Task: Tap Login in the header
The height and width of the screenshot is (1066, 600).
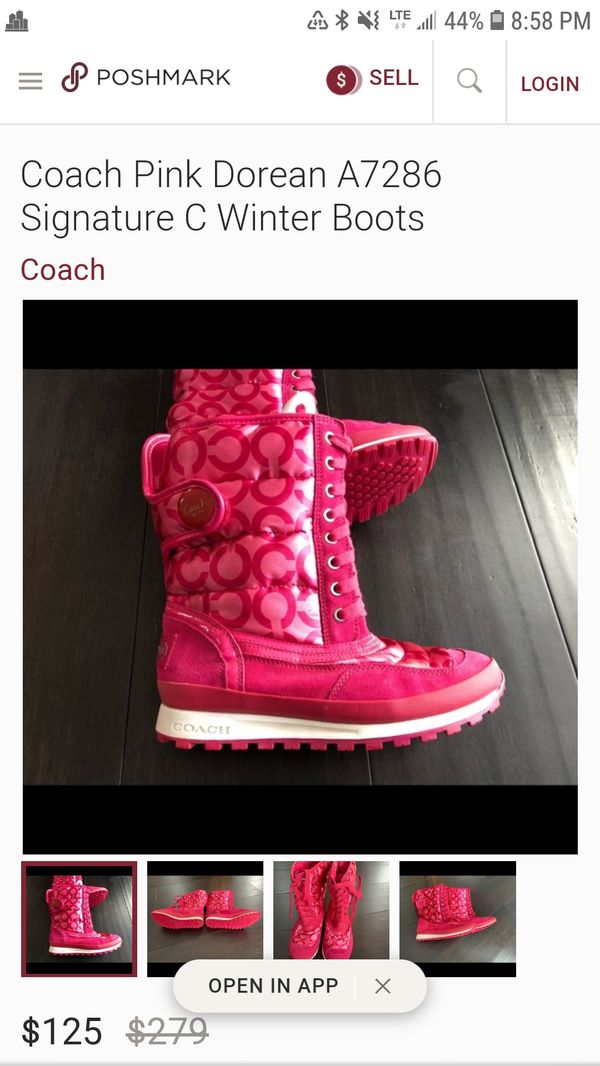Action: pos(550,84)
